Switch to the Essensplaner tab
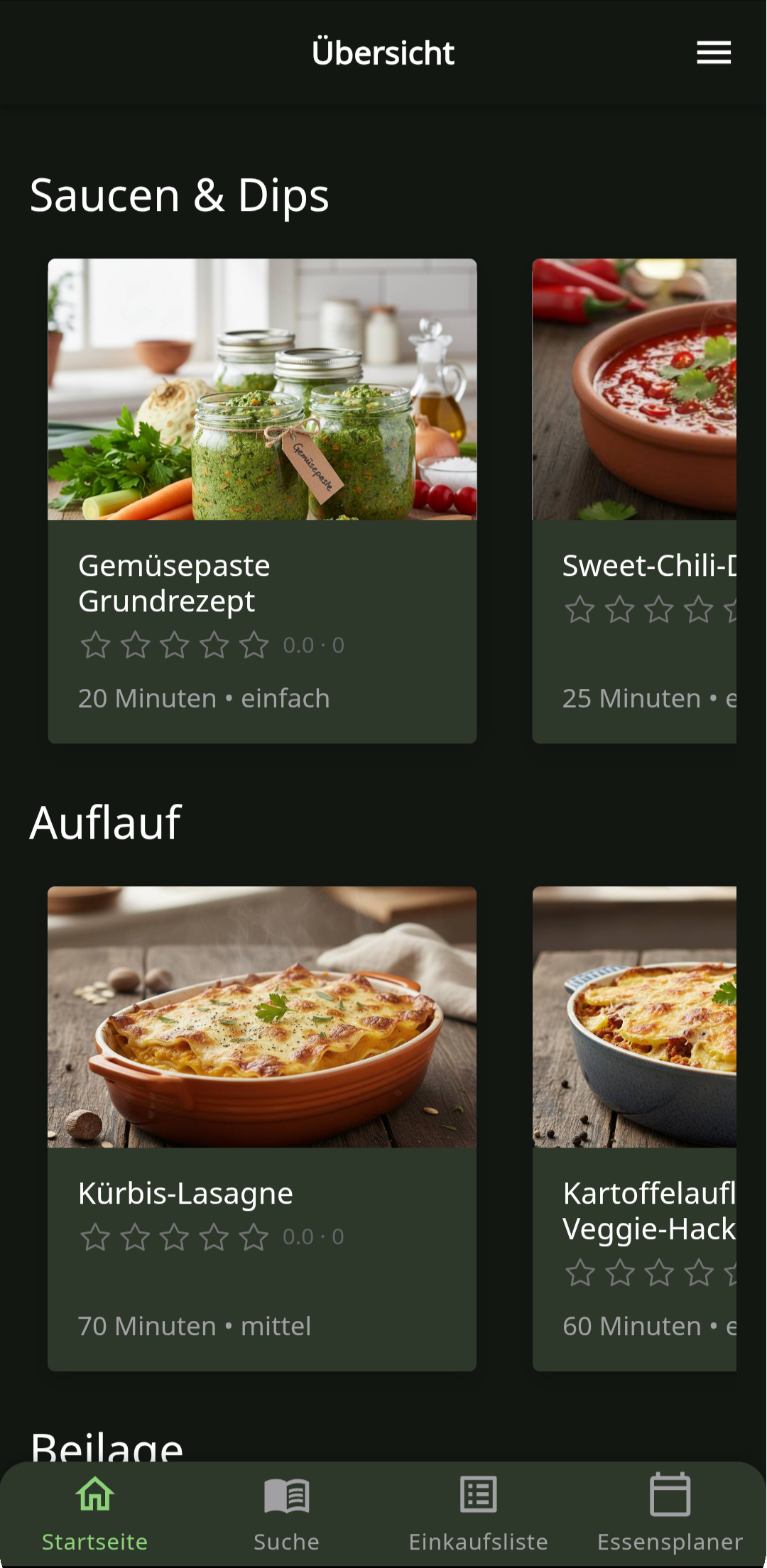Screen dimensions: 767x1568 tap(670, 1513)
